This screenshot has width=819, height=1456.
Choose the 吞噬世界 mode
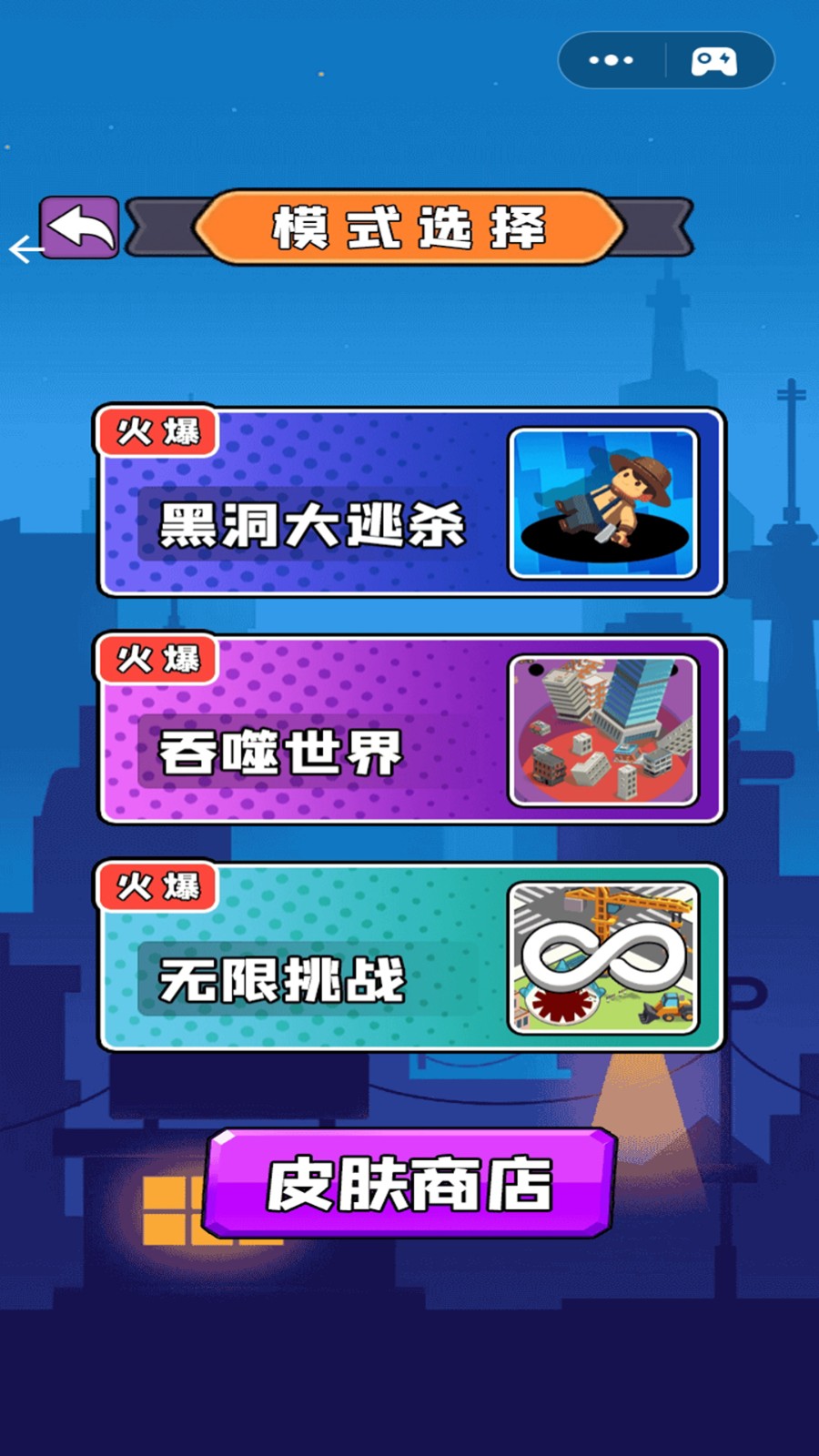[409, 730]
